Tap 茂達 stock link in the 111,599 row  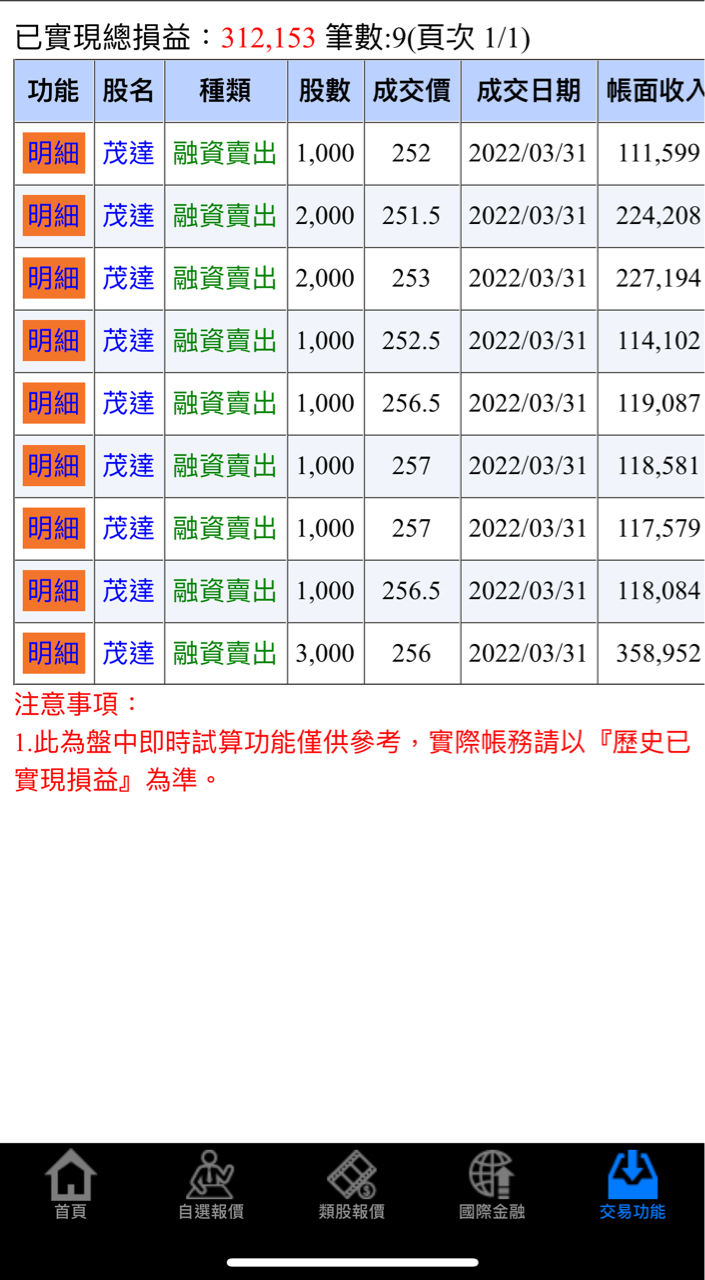tap(129, 153)
